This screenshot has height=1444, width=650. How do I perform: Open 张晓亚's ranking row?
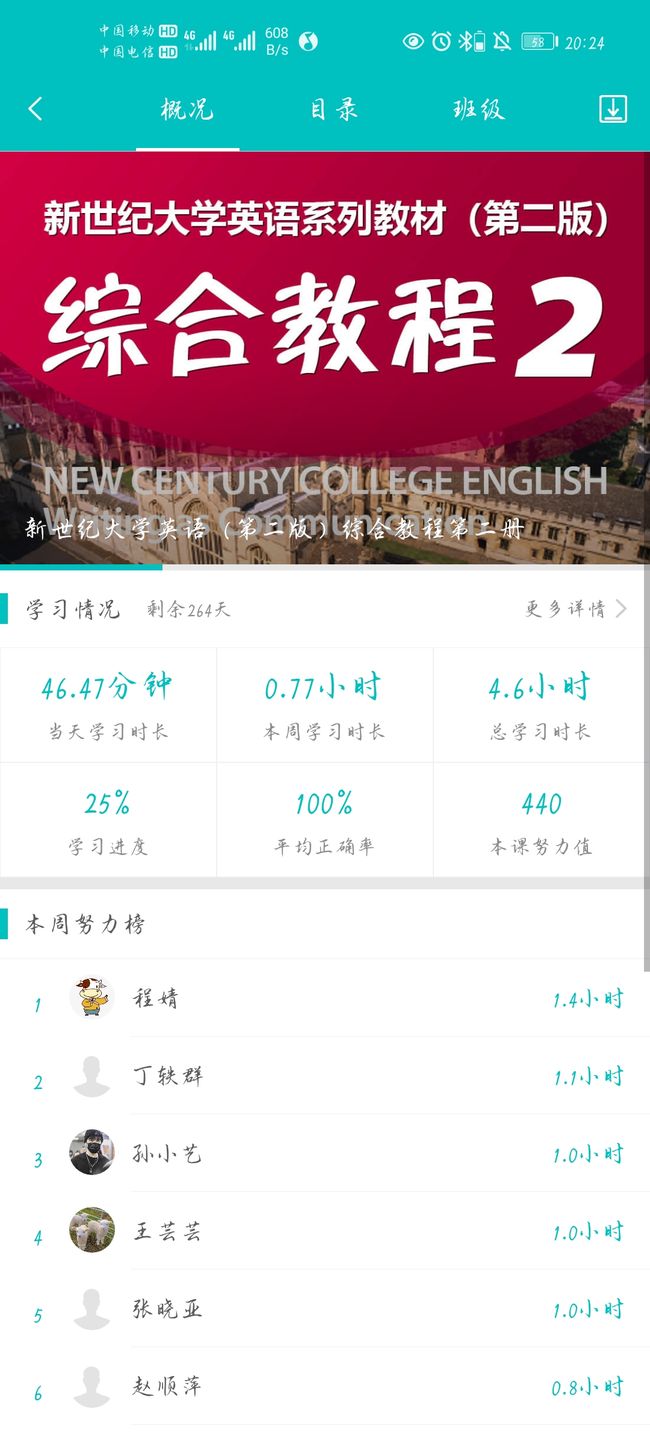pyautogui.click(x=325, y=1308)
